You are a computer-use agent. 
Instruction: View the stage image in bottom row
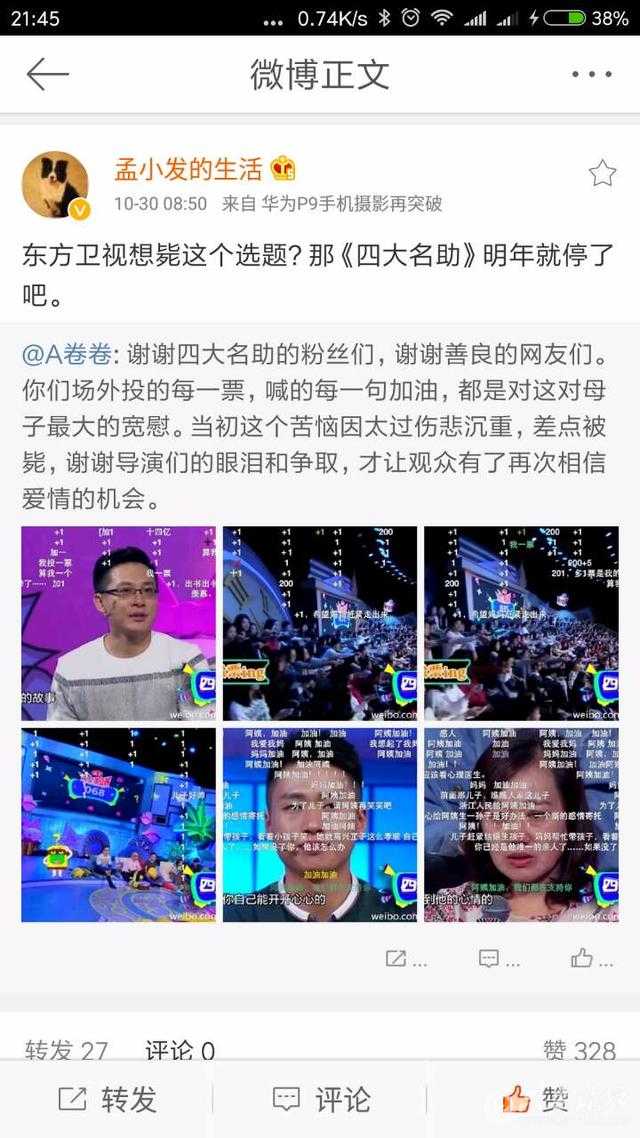coord(118,824)
